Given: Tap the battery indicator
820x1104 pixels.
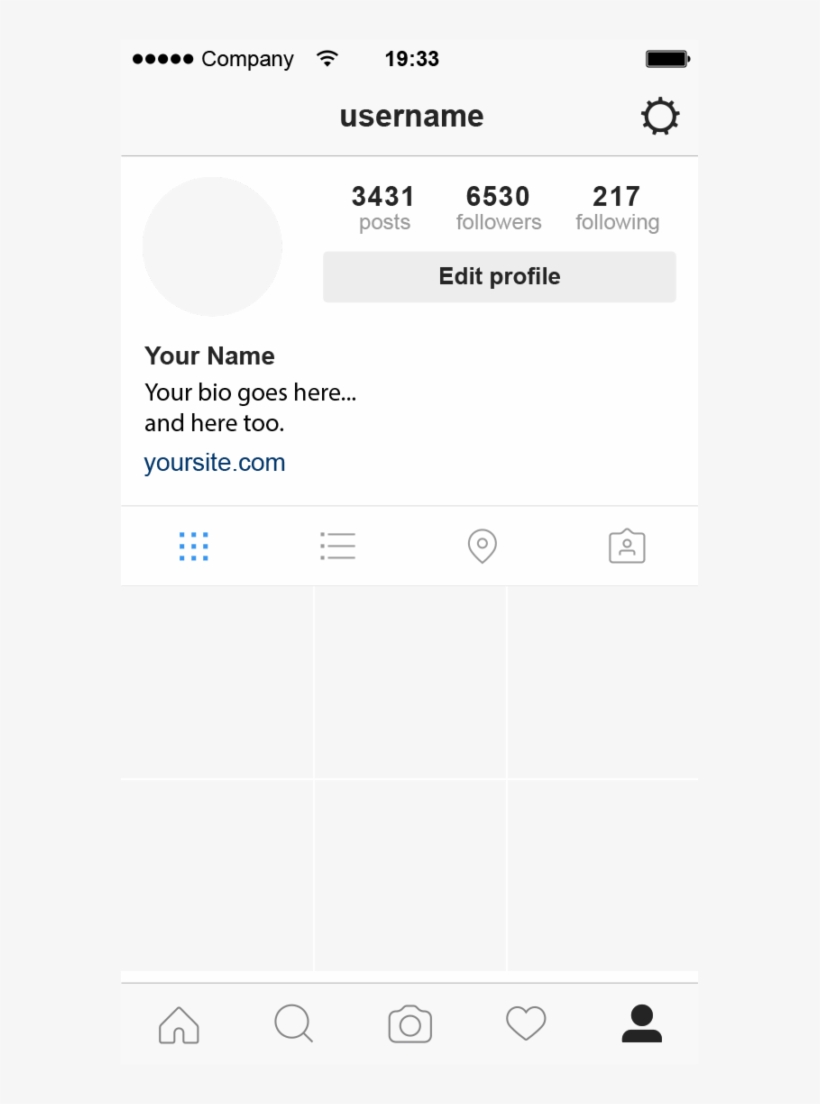Looking at the screenshot, I should tap(668, 57).
